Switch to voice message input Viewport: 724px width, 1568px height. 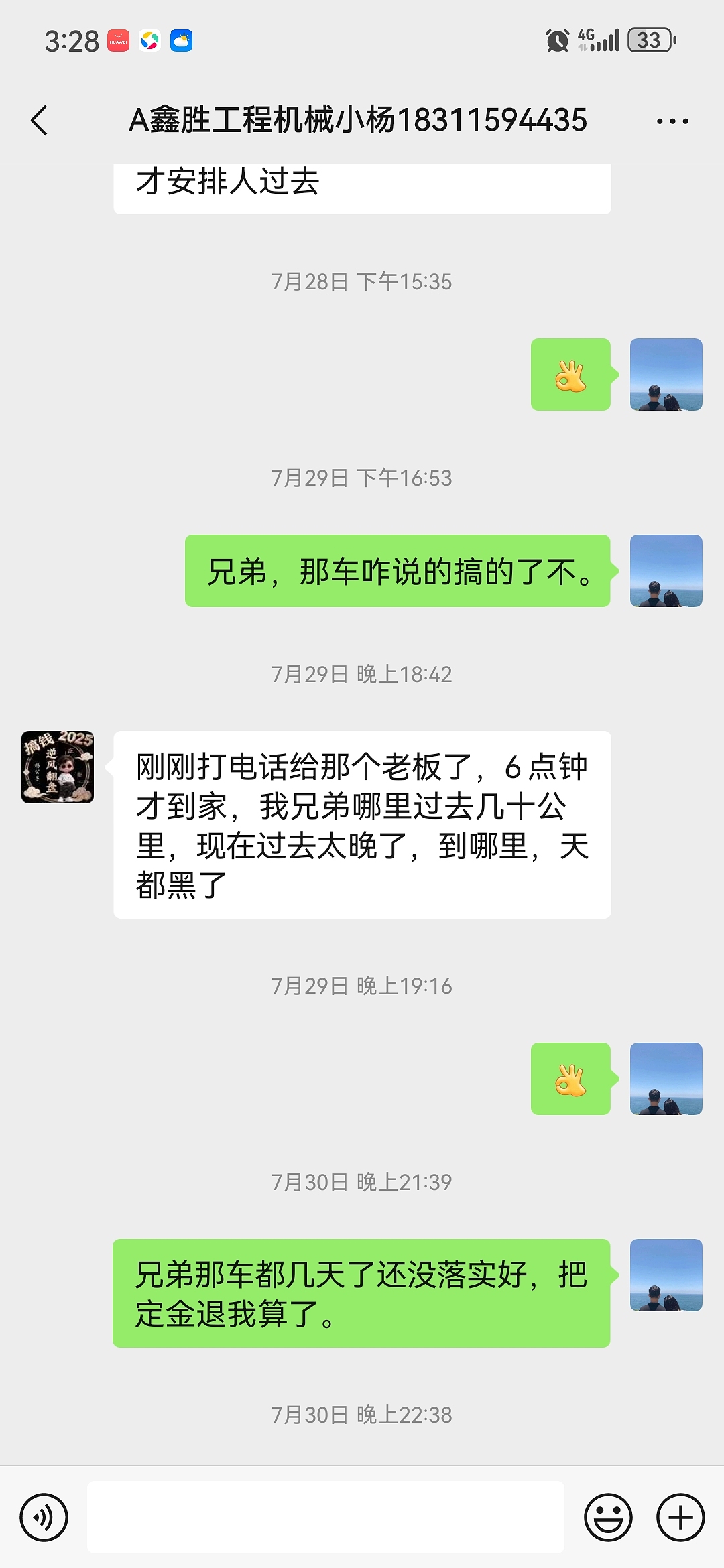point(44,1518)
